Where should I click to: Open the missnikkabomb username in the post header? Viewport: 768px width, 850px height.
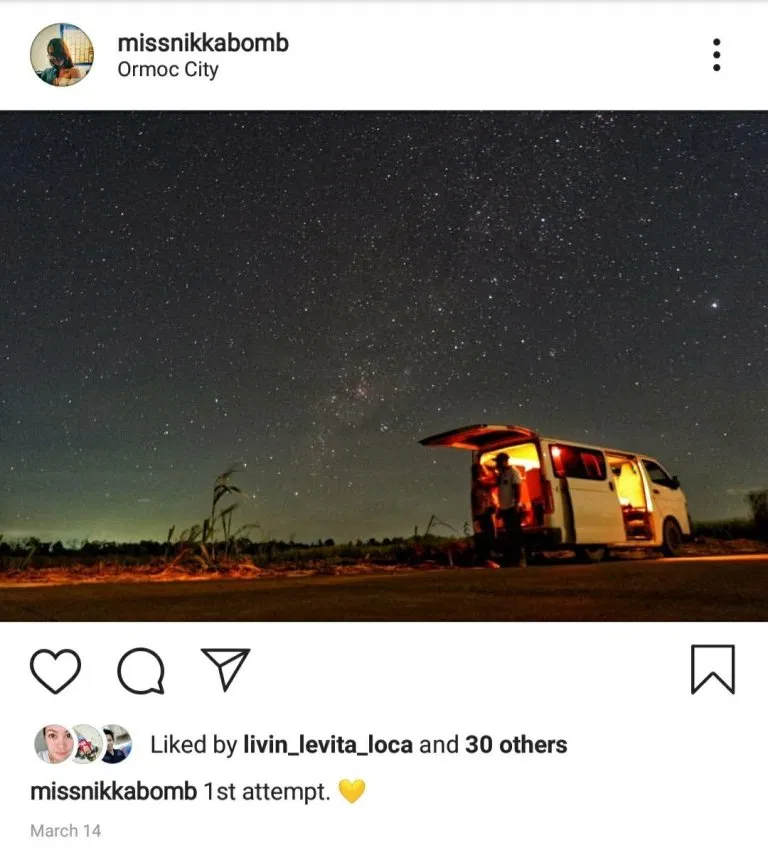[203, 42]
